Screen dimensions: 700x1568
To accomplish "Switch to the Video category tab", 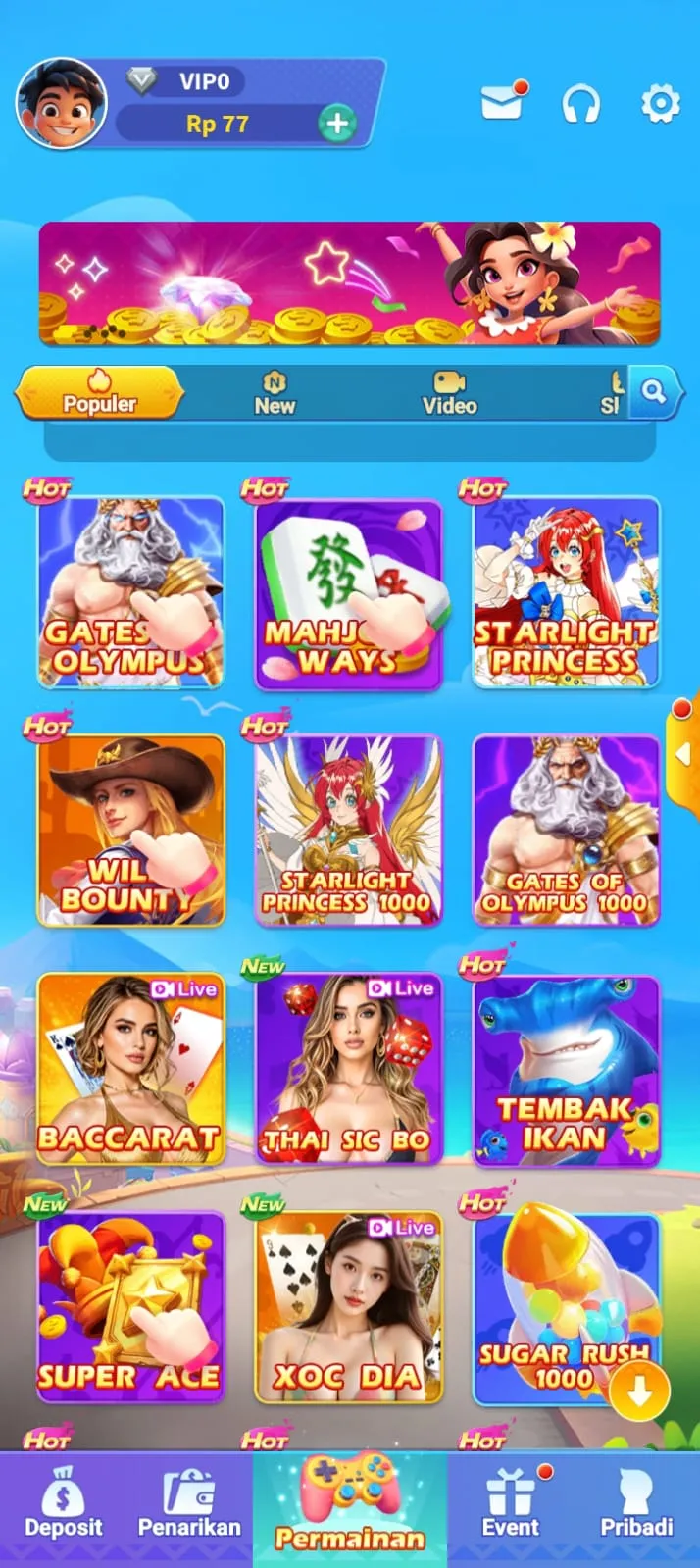I will pos(449,393).
